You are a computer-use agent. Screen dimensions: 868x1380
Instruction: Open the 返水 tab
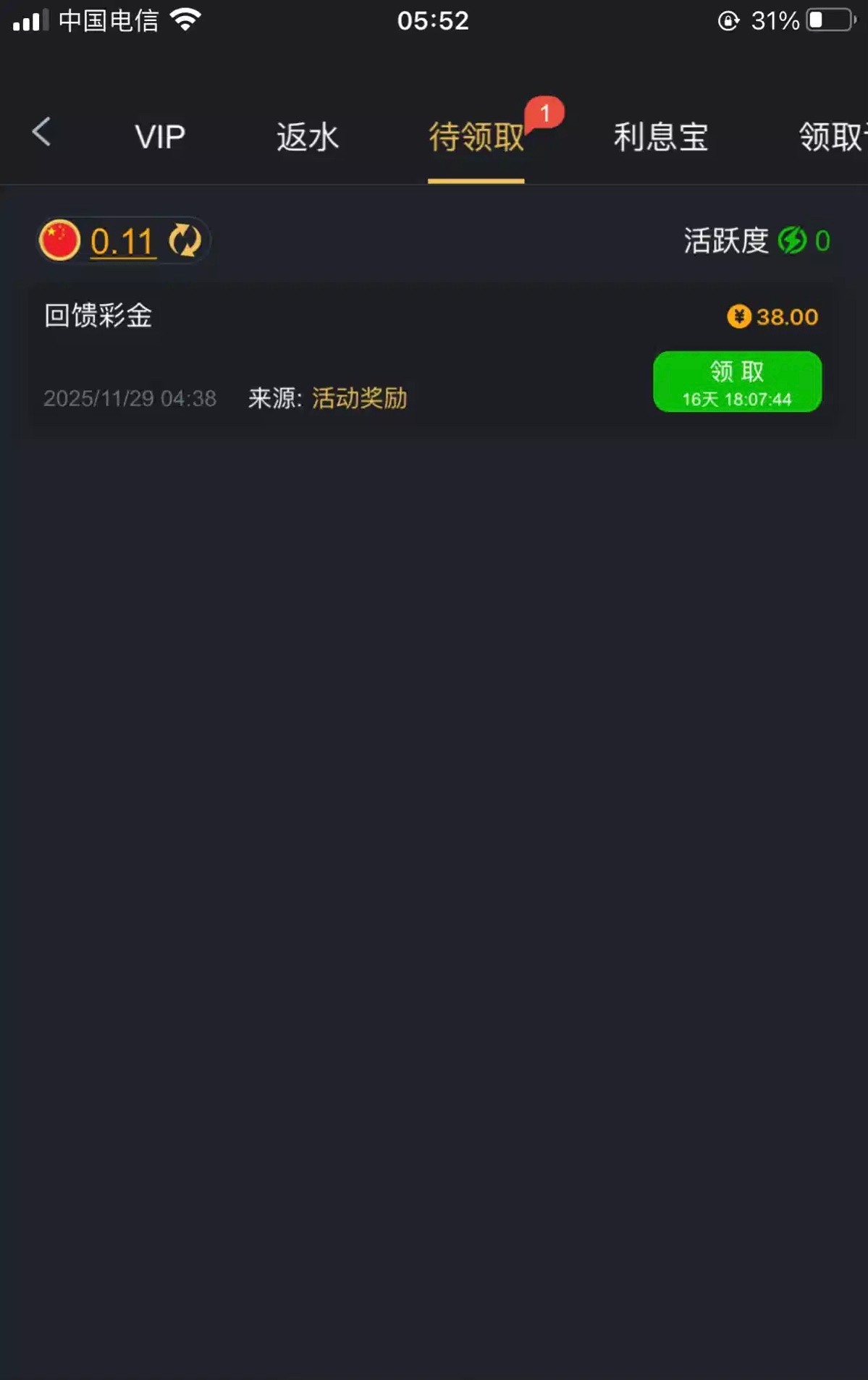click(308, 137)
